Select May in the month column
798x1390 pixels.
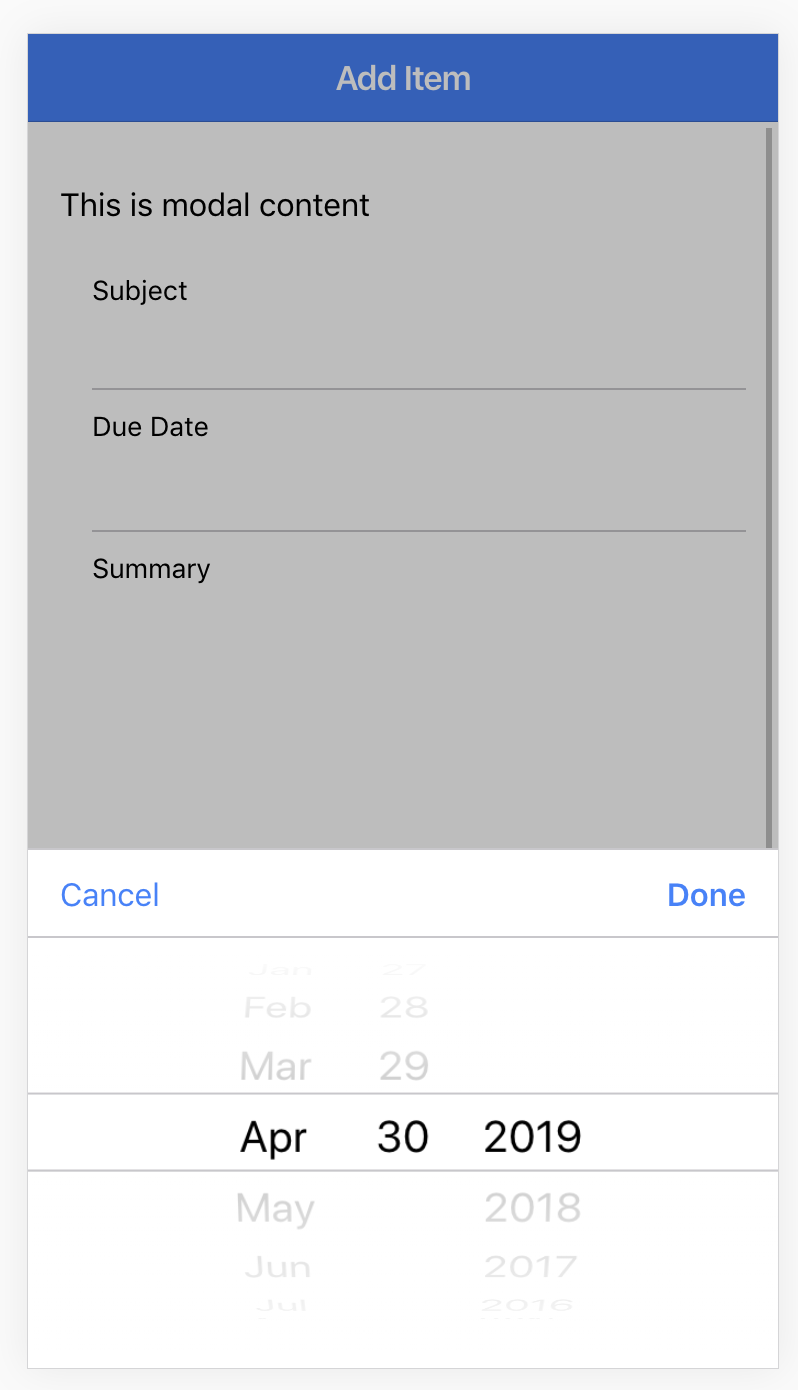(x=276, y=1209)
